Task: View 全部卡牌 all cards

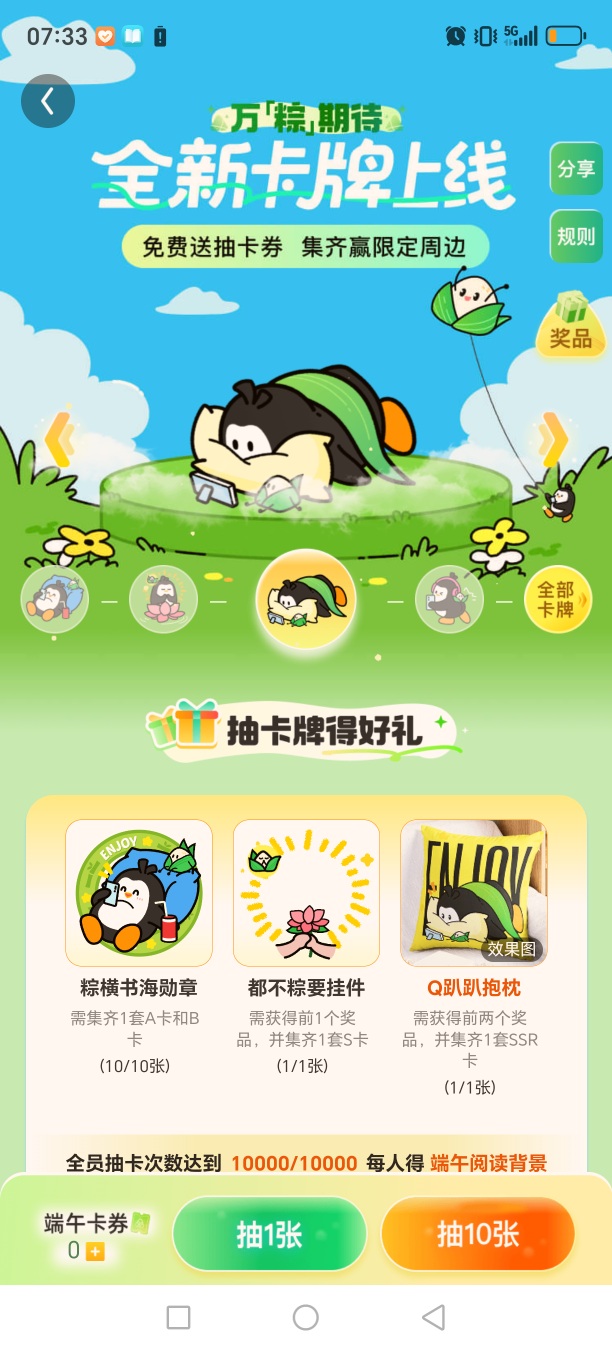Action: coord(557,600)
